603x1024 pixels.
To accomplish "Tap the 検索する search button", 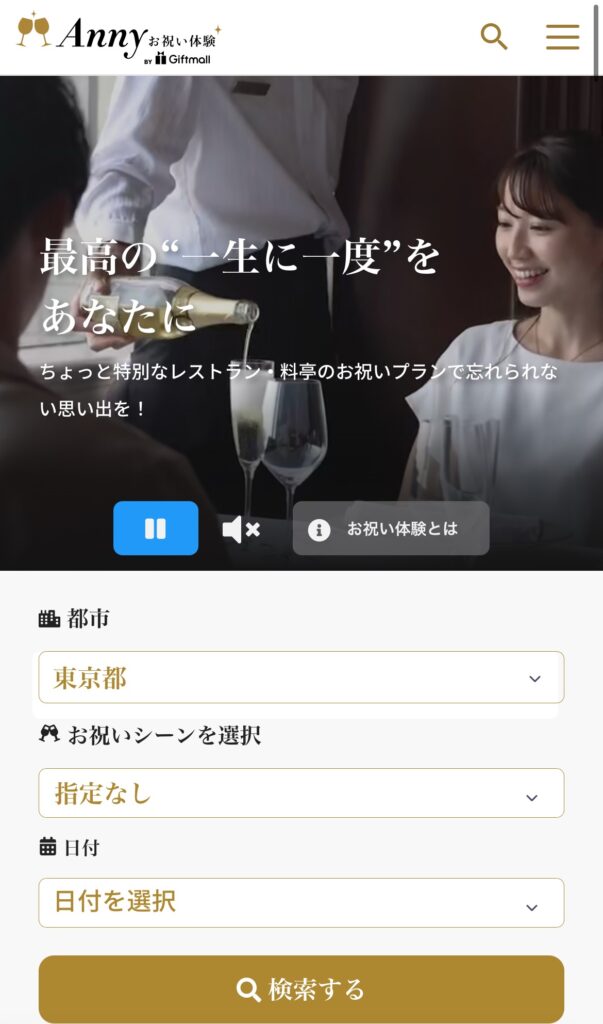I will [x=301, y=989].
